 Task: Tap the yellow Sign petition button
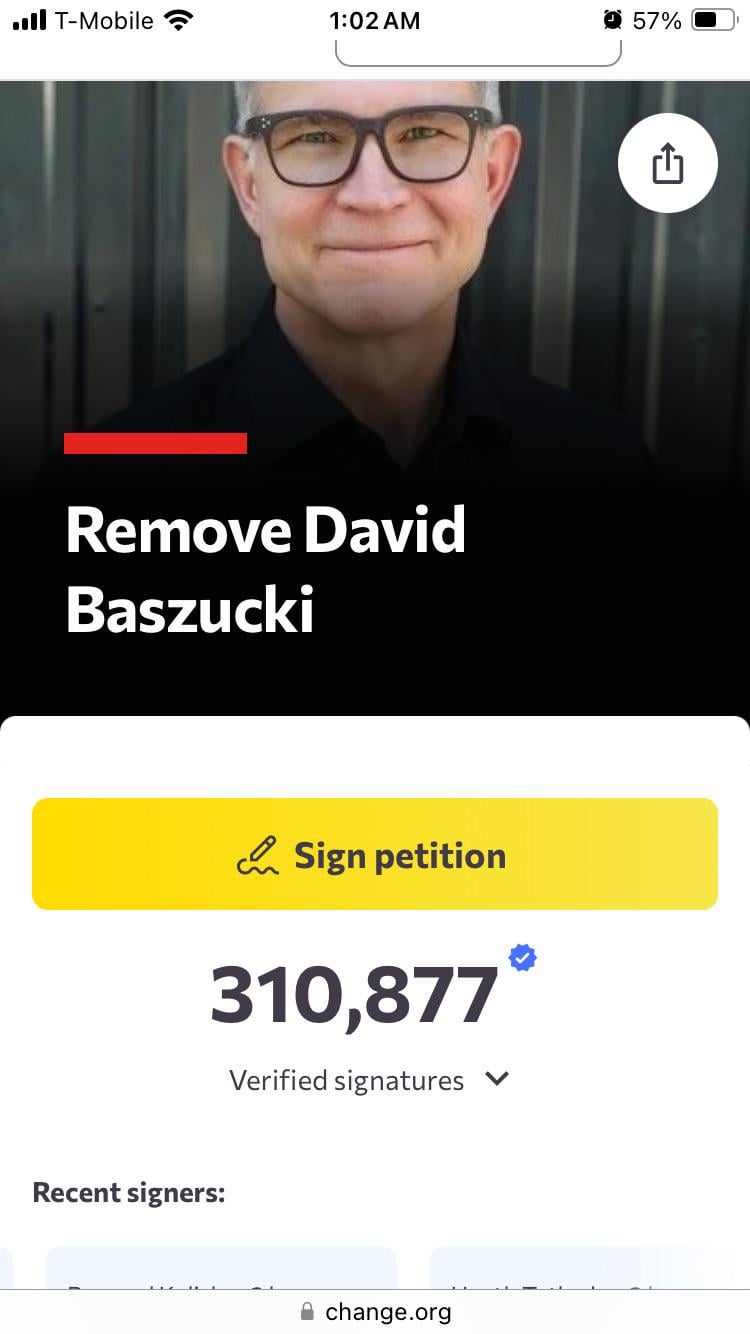pos(375,854)
